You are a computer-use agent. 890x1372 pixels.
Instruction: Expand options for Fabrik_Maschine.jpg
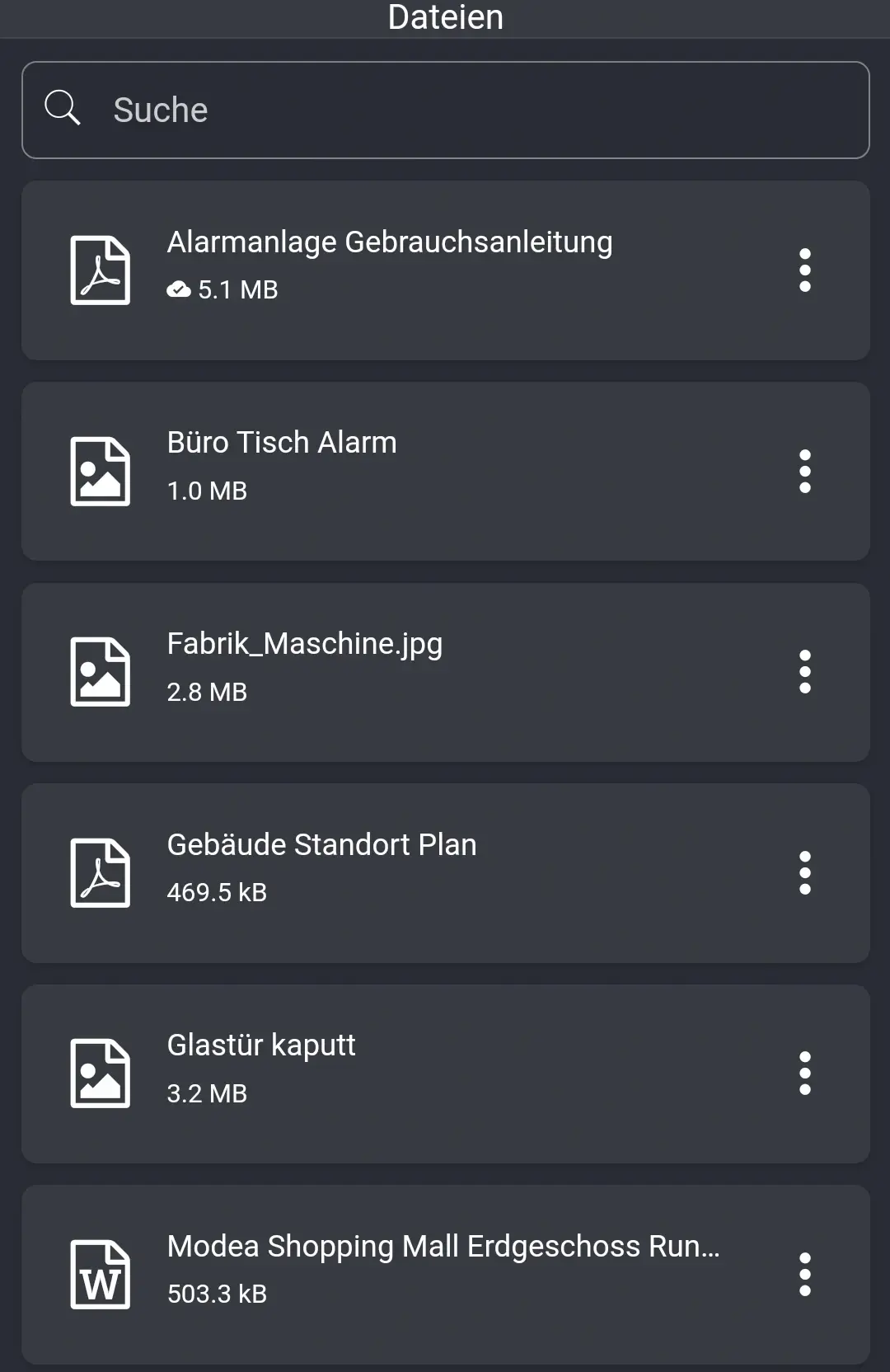click(x=804, y=671)
